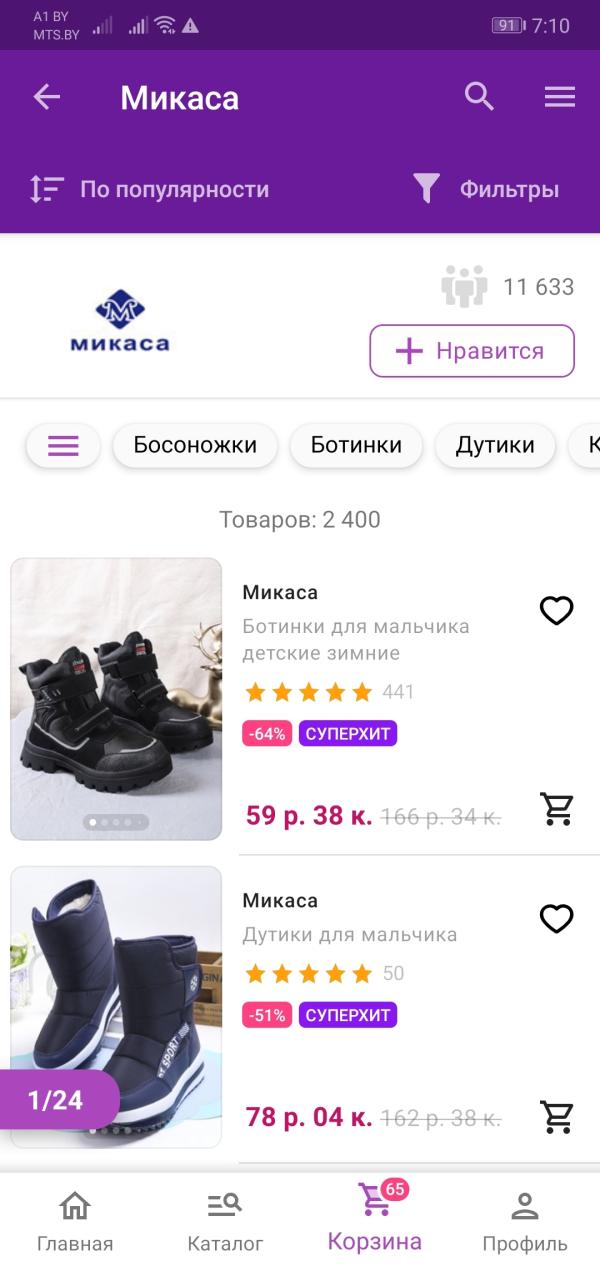The height and width of the screenshot is (1266, 600).
Task: Open the Каталог tab
Action: (225, 1221)
